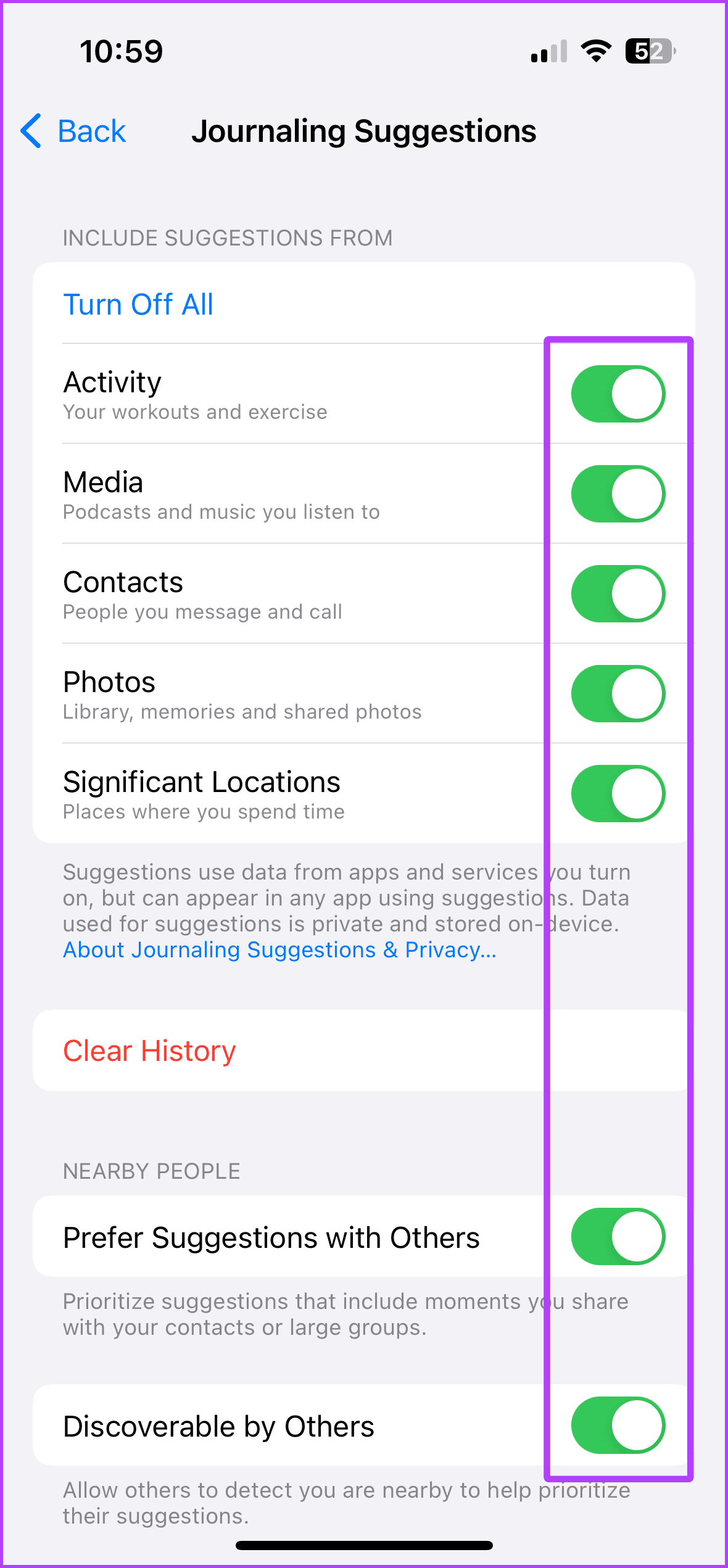Tap Clear History
Image resolution: width=728 pixels, height=1568 pixels.
tap(149, 1050)
